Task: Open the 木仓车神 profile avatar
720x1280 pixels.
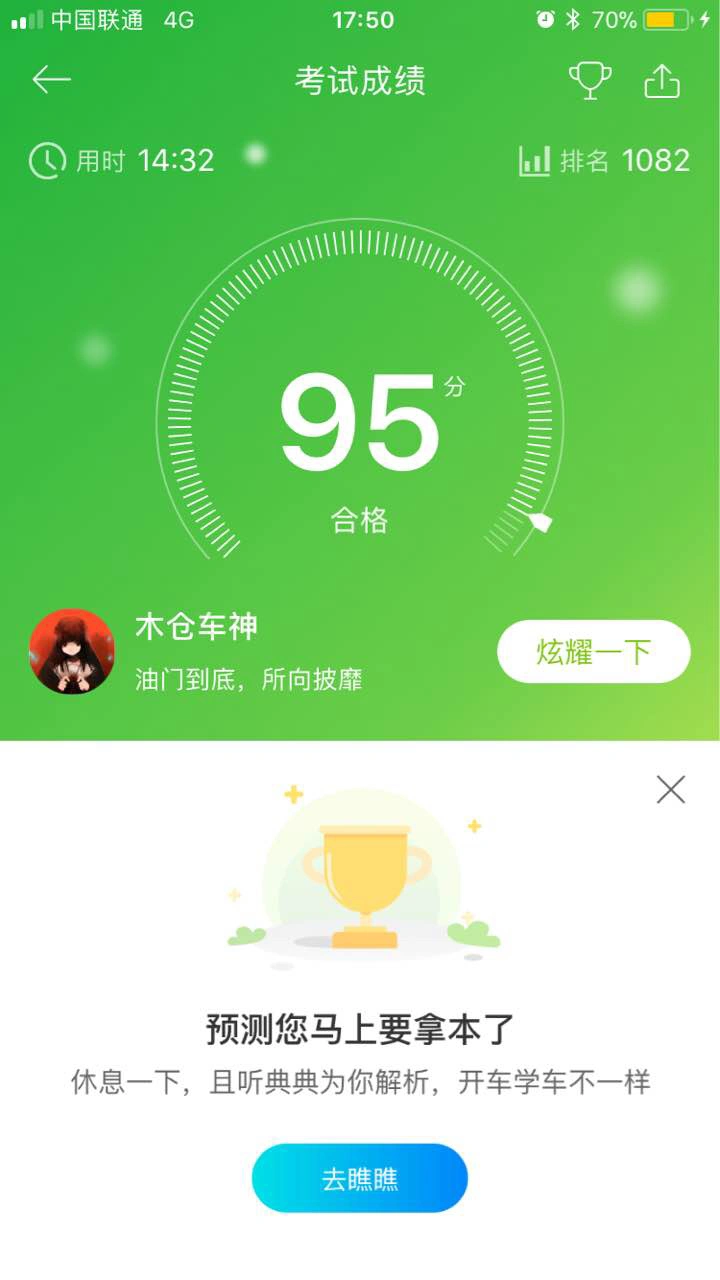Action: pos(72,652)
